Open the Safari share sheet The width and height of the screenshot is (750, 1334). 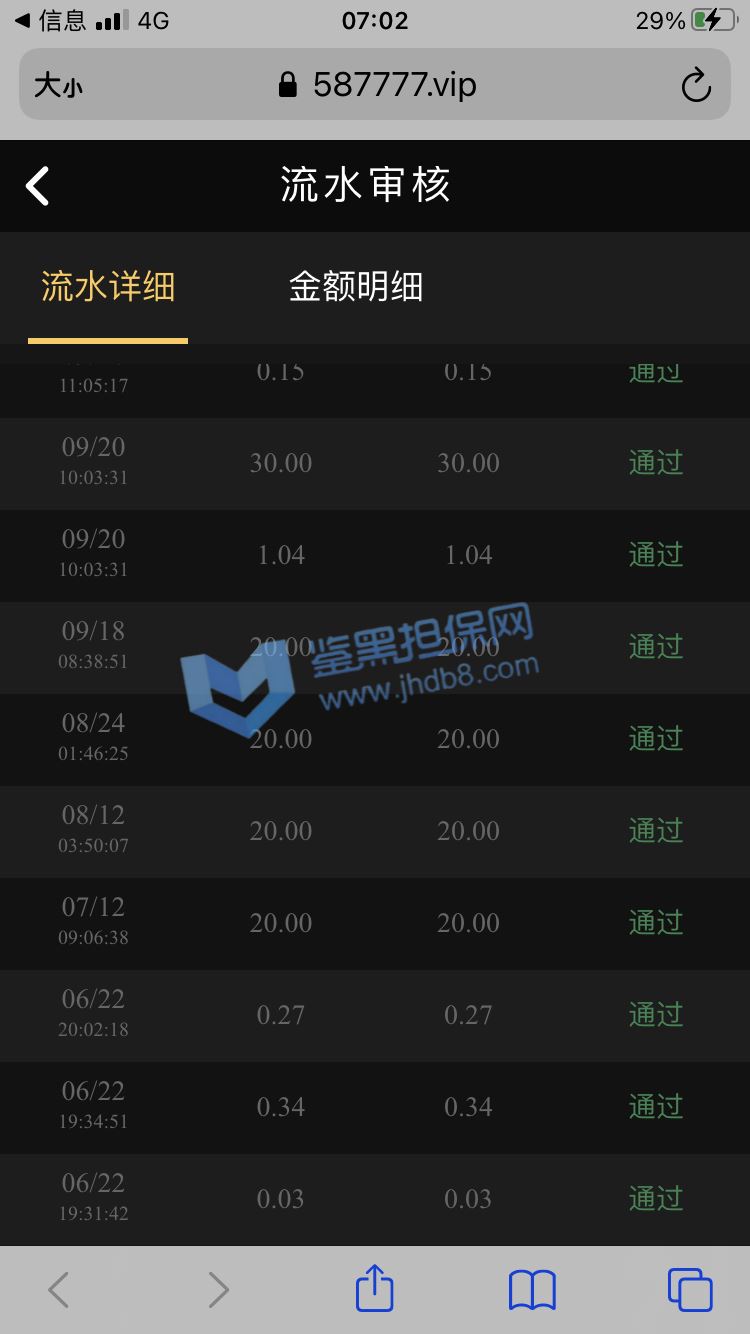375,1288
